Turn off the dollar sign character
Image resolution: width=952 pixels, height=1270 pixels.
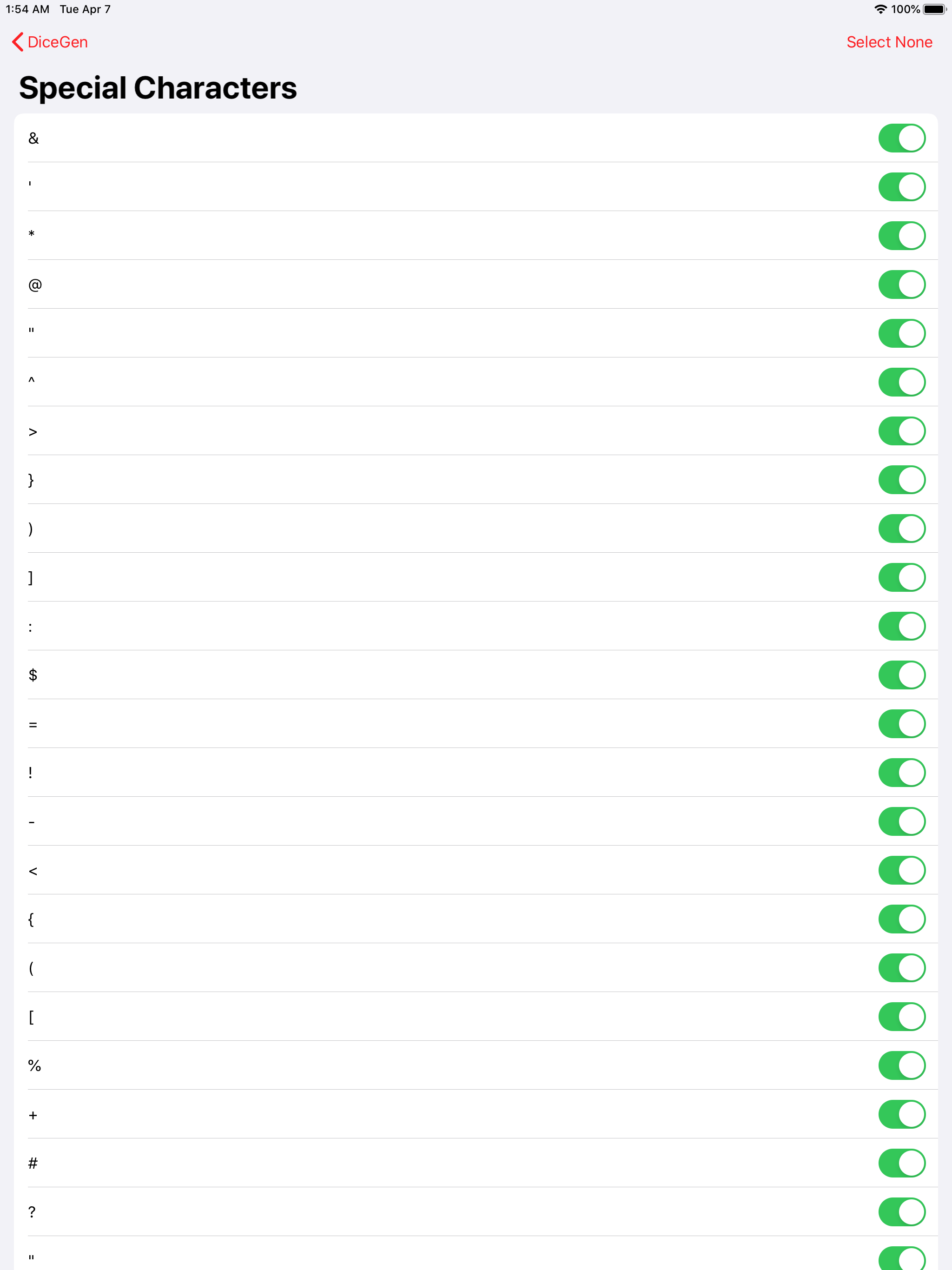coord(902,674)
